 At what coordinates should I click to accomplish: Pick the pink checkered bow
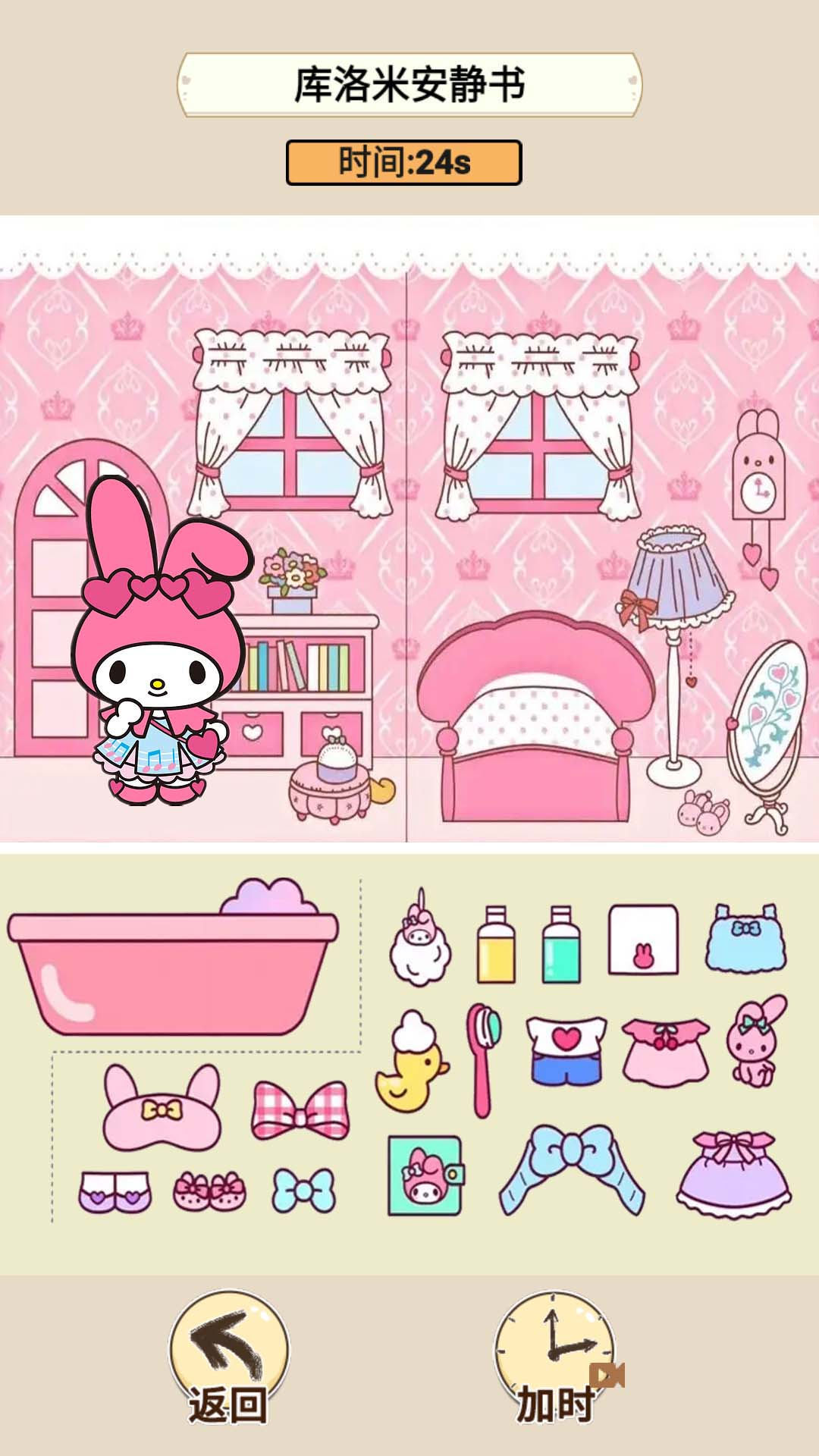(x=300, y=1111)
